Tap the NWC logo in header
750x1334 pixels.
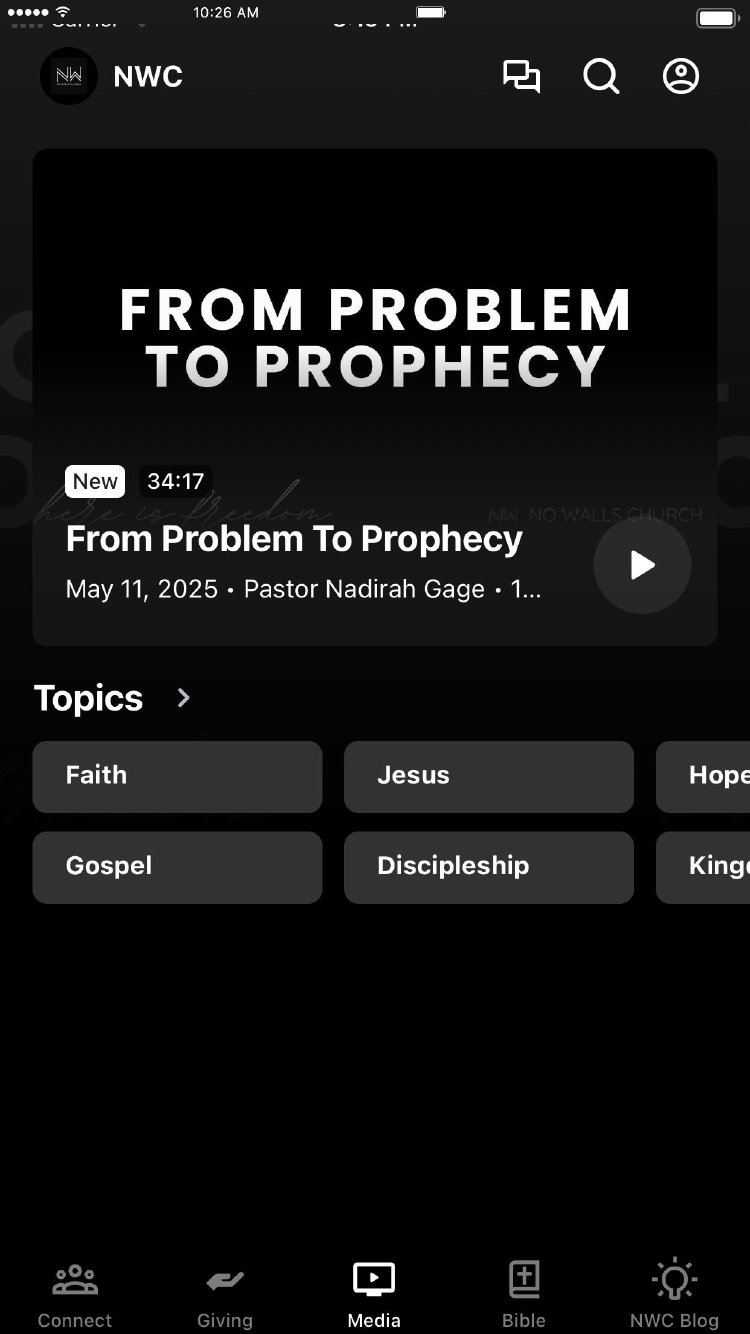(69, 76)
